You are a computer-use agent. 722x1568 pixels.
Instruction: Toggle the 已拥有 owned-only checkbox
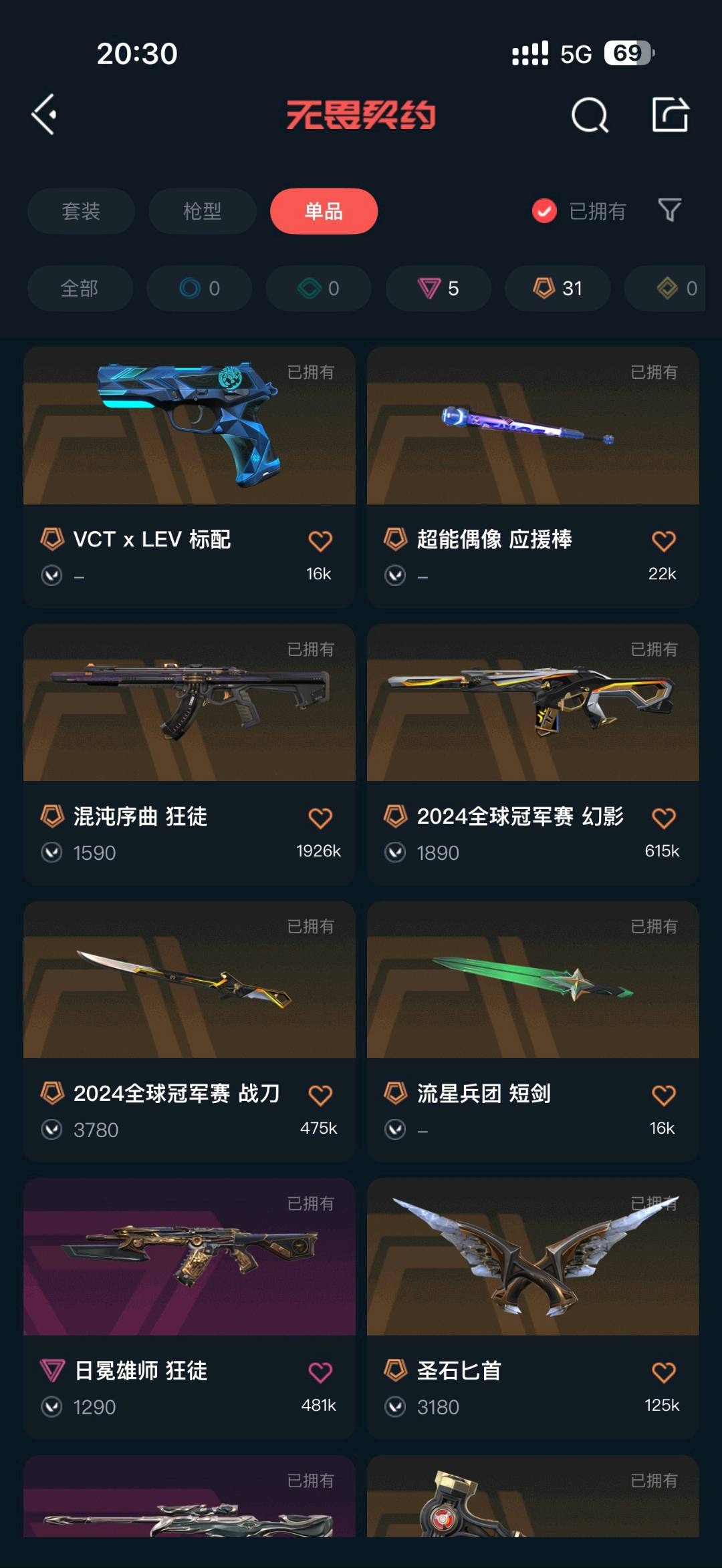(x=544, y=211)
